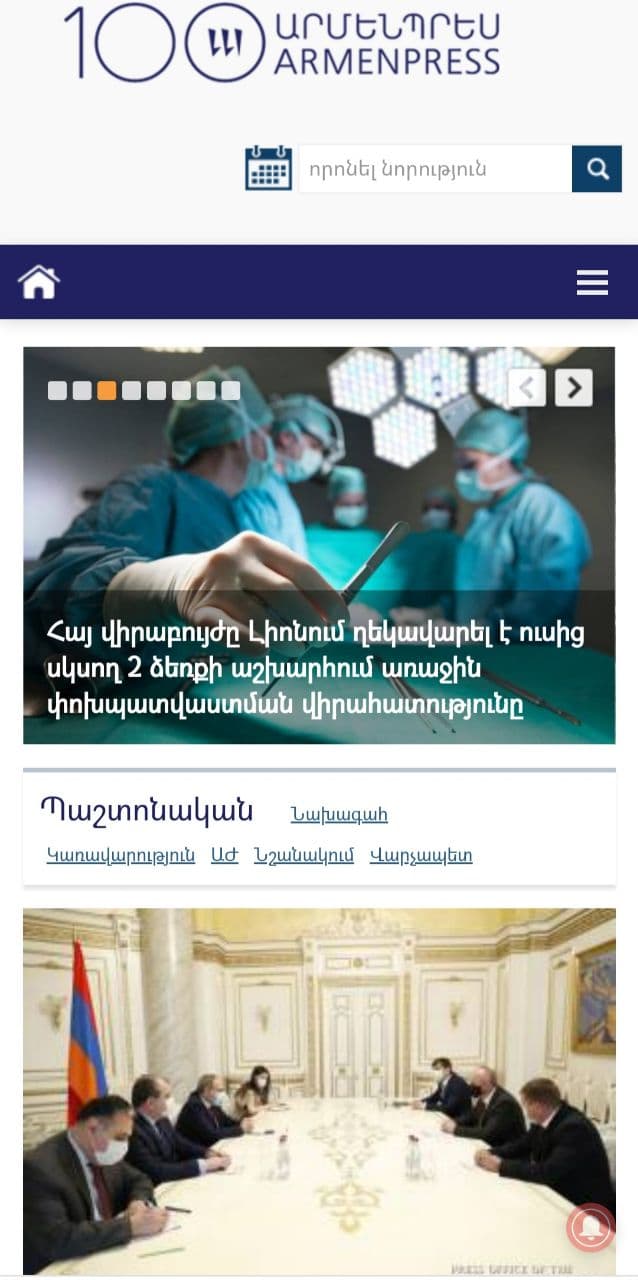
Task: Open the Նախագահ link
Action: (x=339, y=815)
